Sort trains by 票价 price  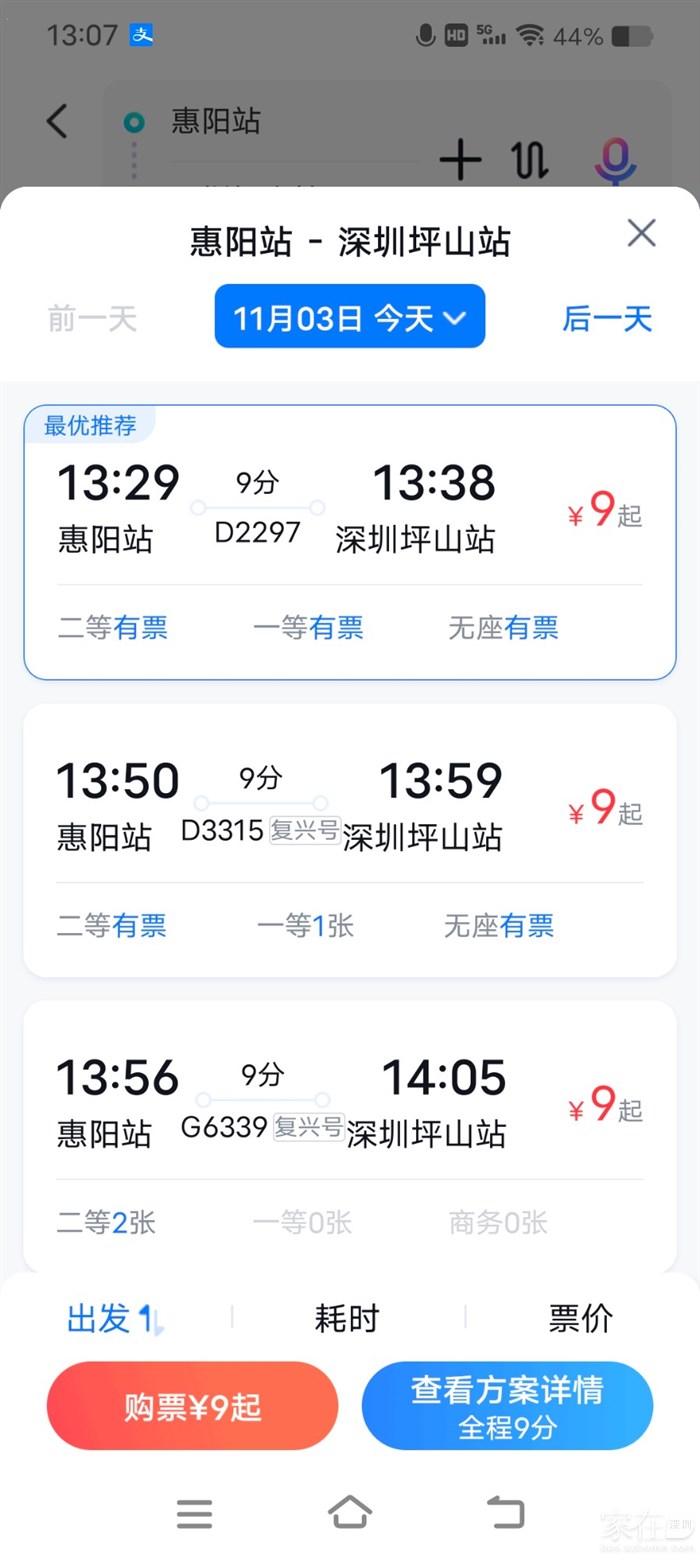pyautogui.click(x=580, y=1319)
